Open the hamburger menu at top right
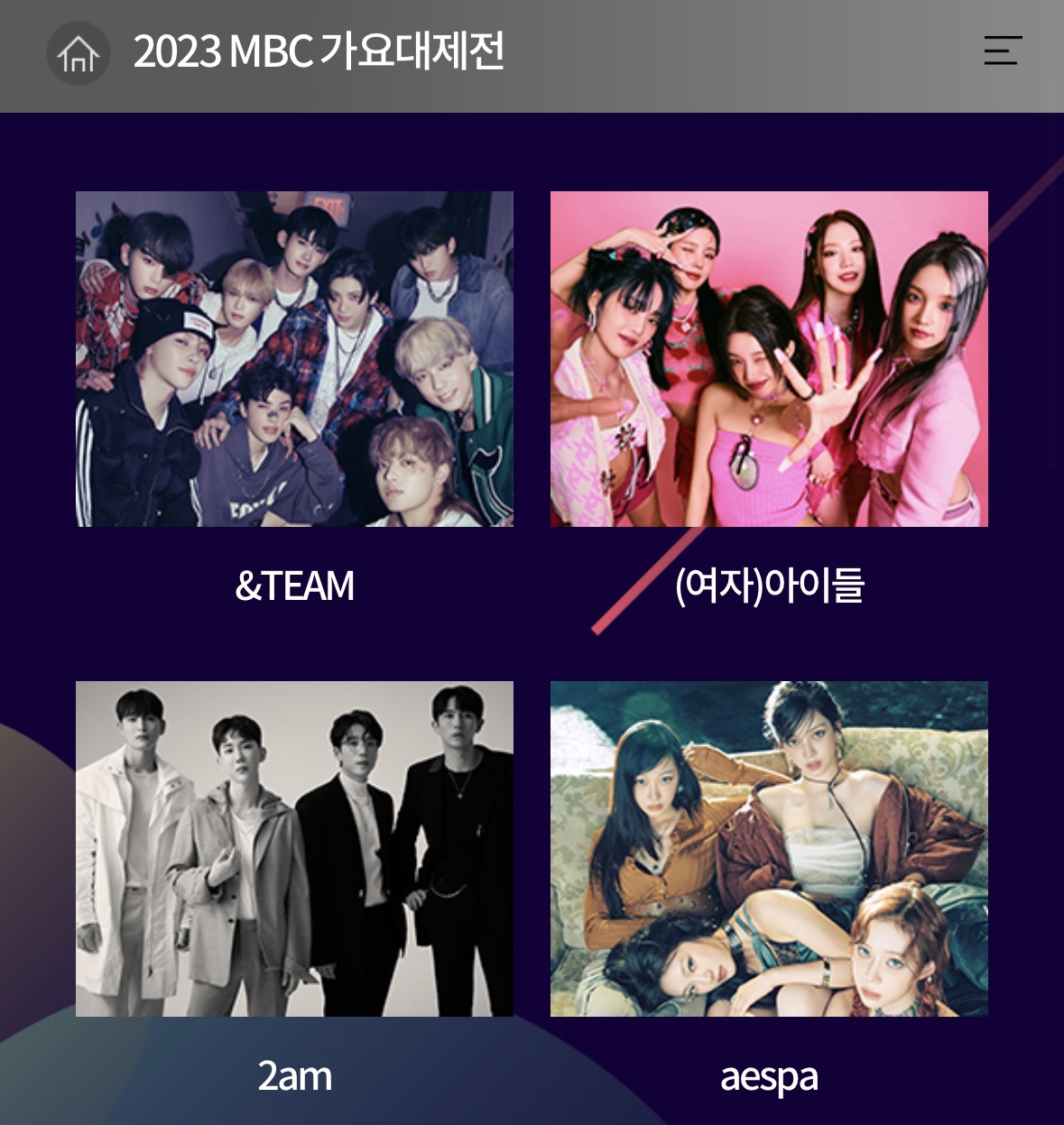 coord(1003,51)
